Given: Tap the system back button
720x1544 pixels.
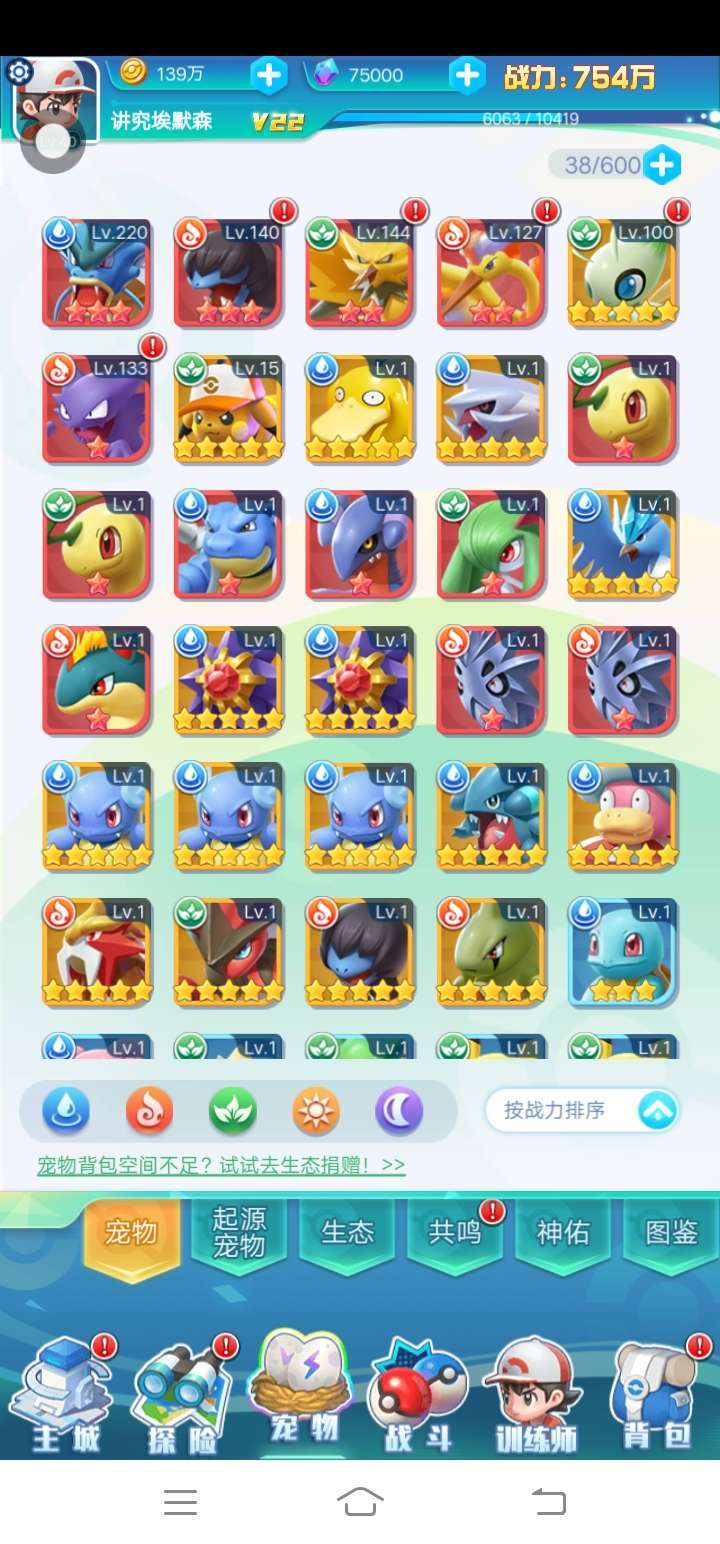Looking at the screenshot, I should click(x=547, y=1501).
